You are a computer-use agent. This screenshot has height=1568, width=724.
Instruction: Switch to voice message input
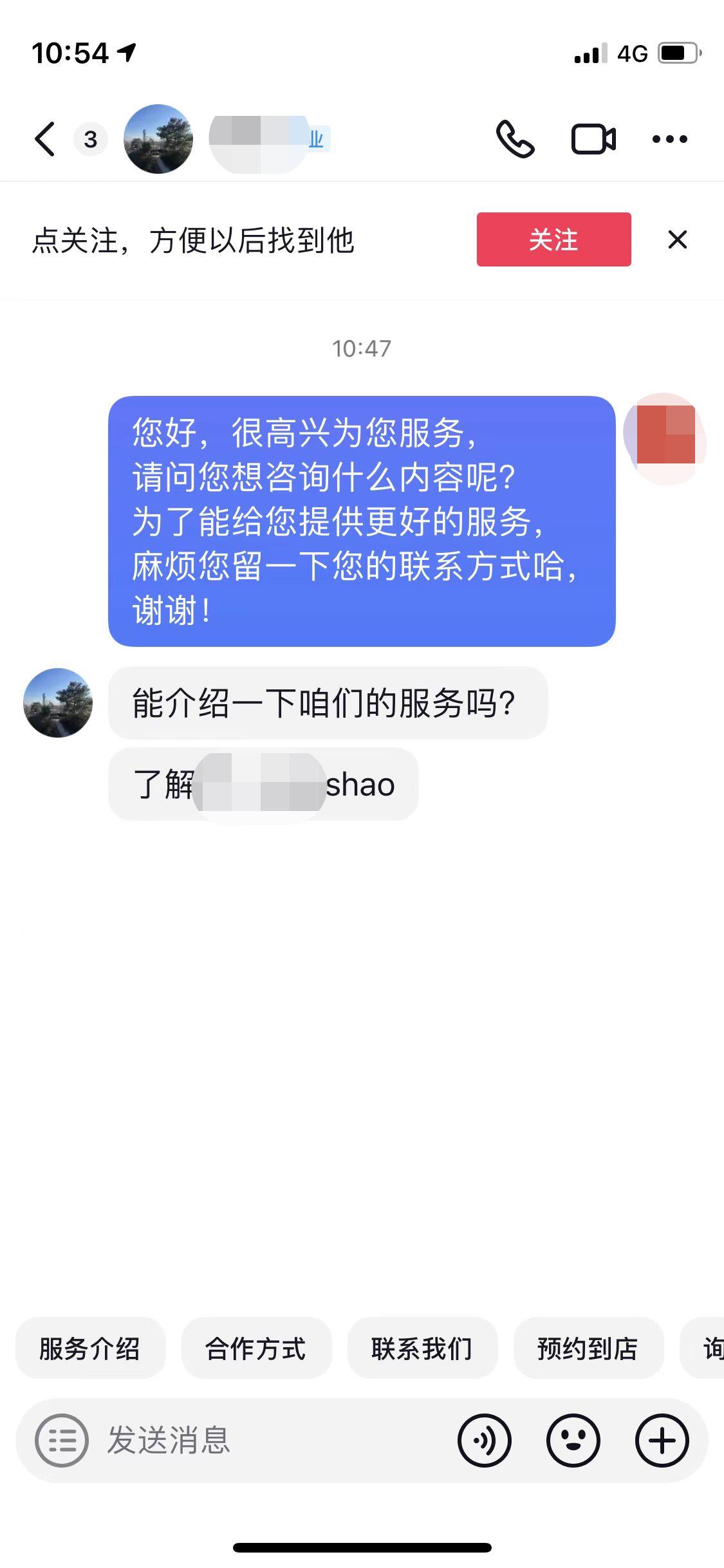[x=485, y=1440]
